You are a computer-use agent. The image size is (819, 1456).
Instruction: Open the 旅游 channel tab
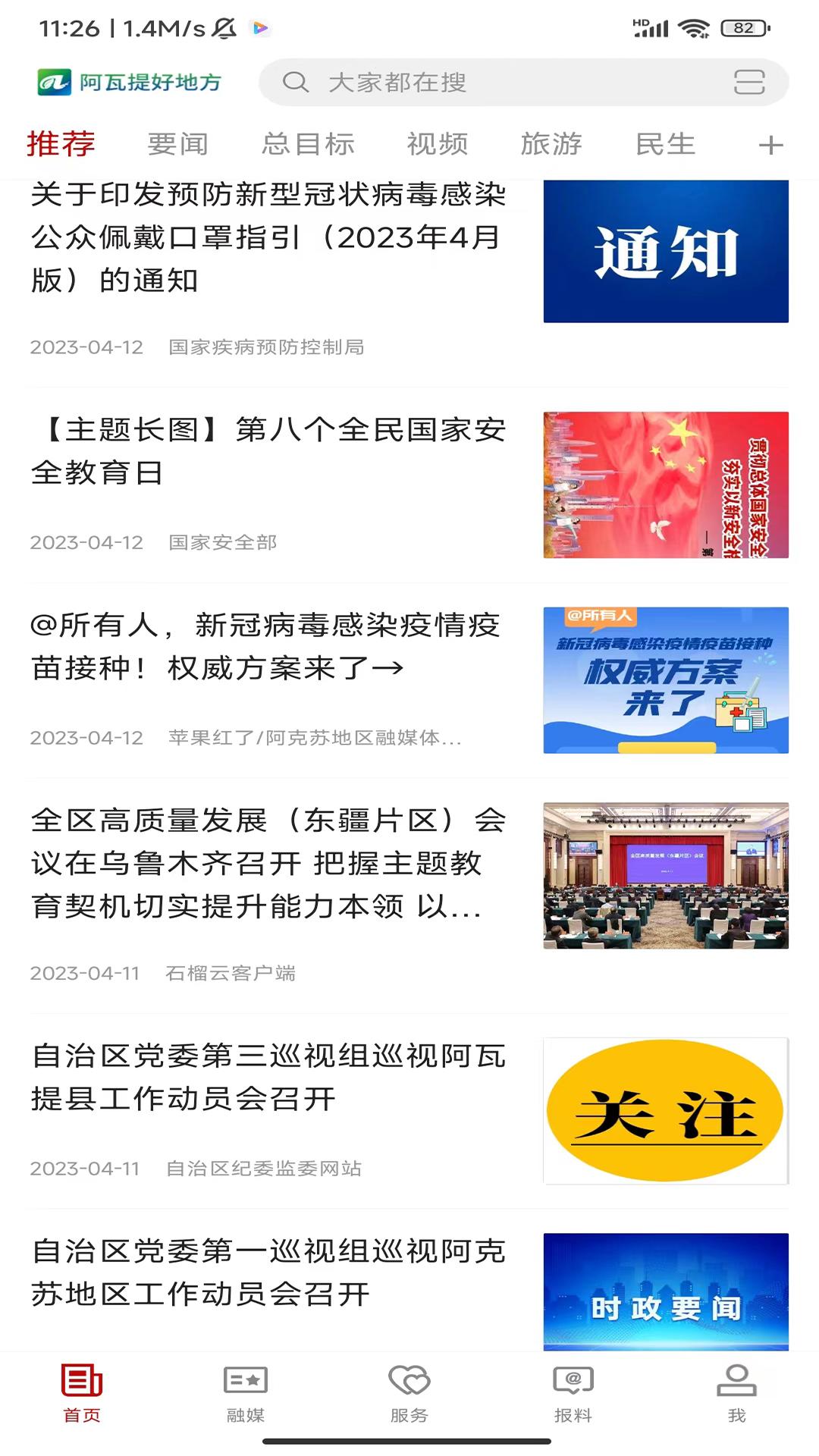[551, 143]
